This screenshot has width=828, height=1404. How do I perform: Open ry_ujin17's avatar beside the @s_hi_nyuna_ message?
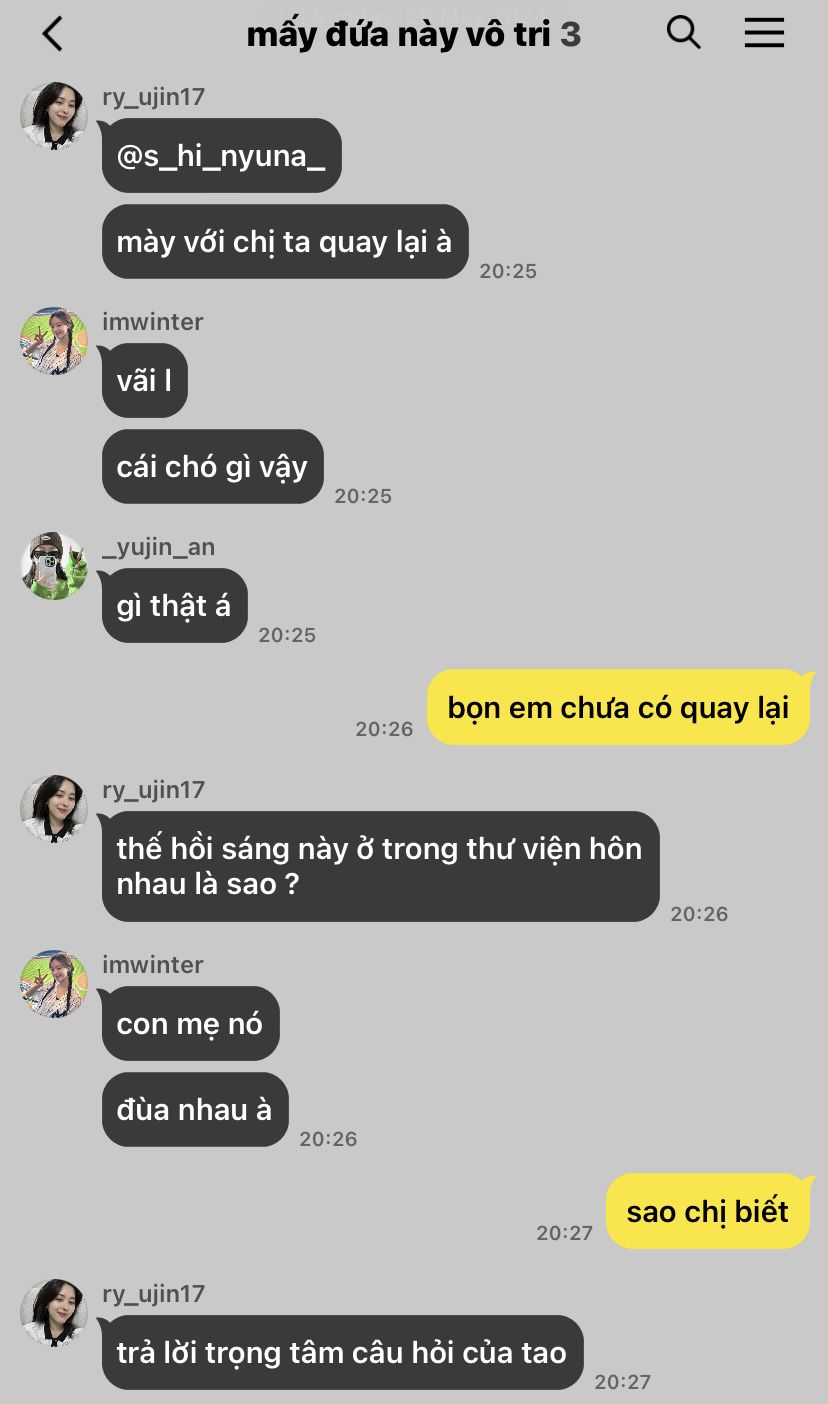[x=53, y=116]
